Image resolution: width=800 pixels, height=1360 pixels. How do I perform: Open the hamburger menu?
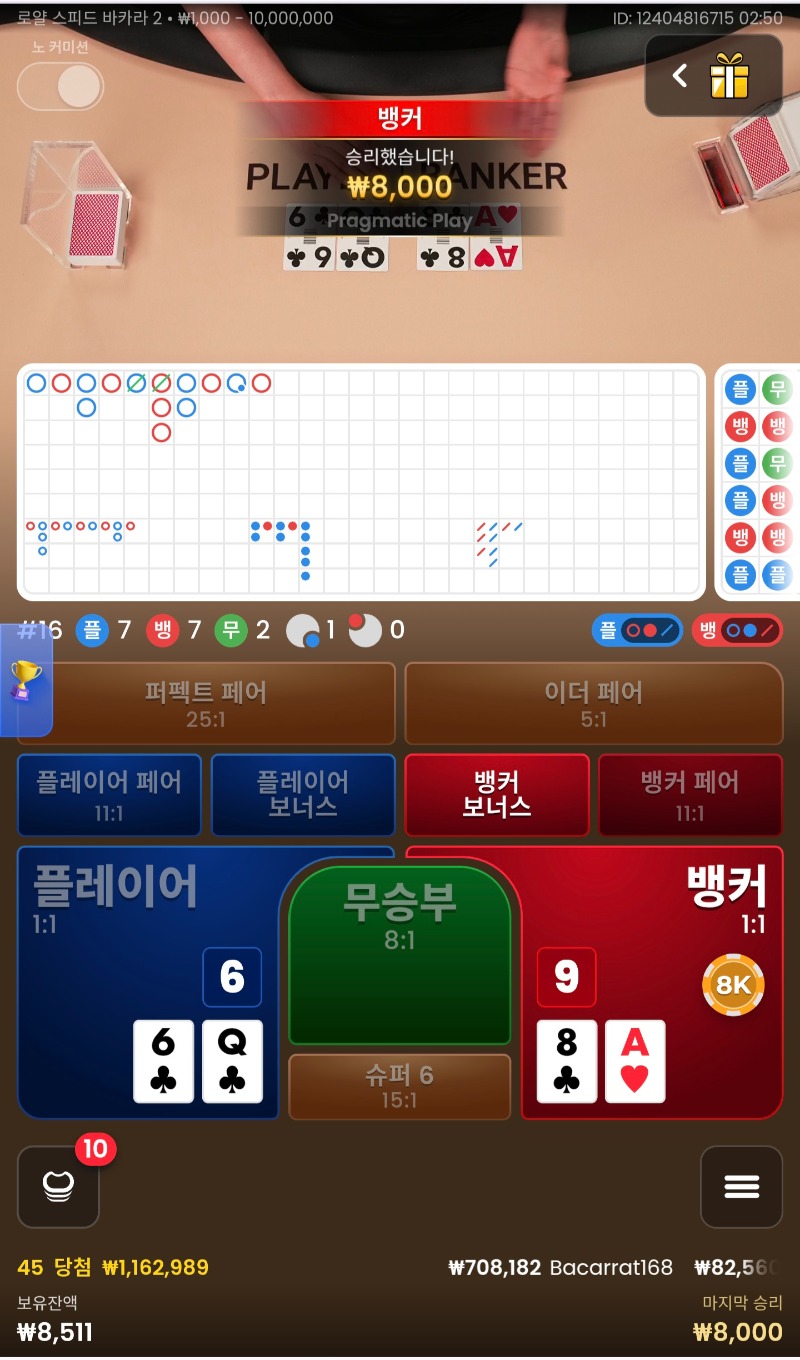point(741,1186)
